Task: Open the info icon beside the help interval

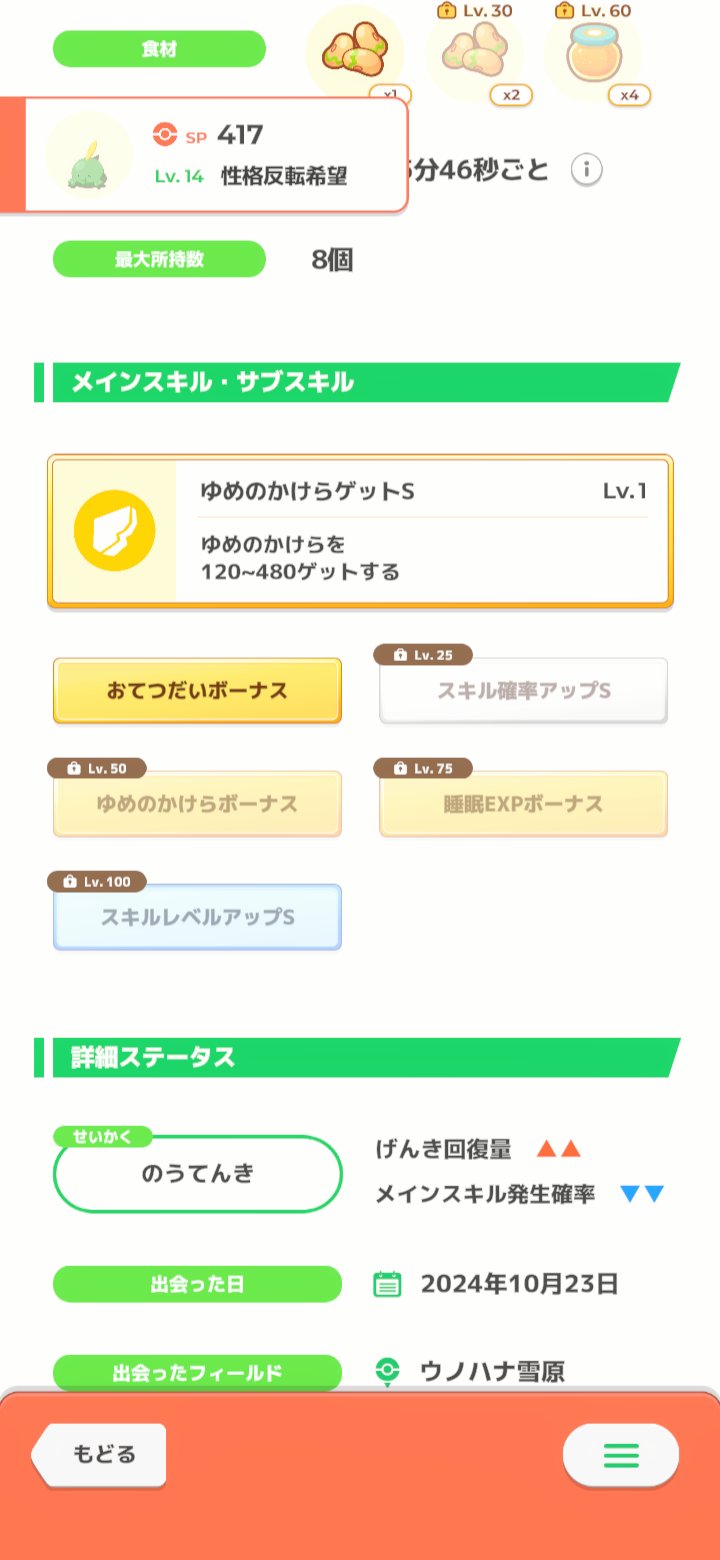Action: tap(587, 170)
